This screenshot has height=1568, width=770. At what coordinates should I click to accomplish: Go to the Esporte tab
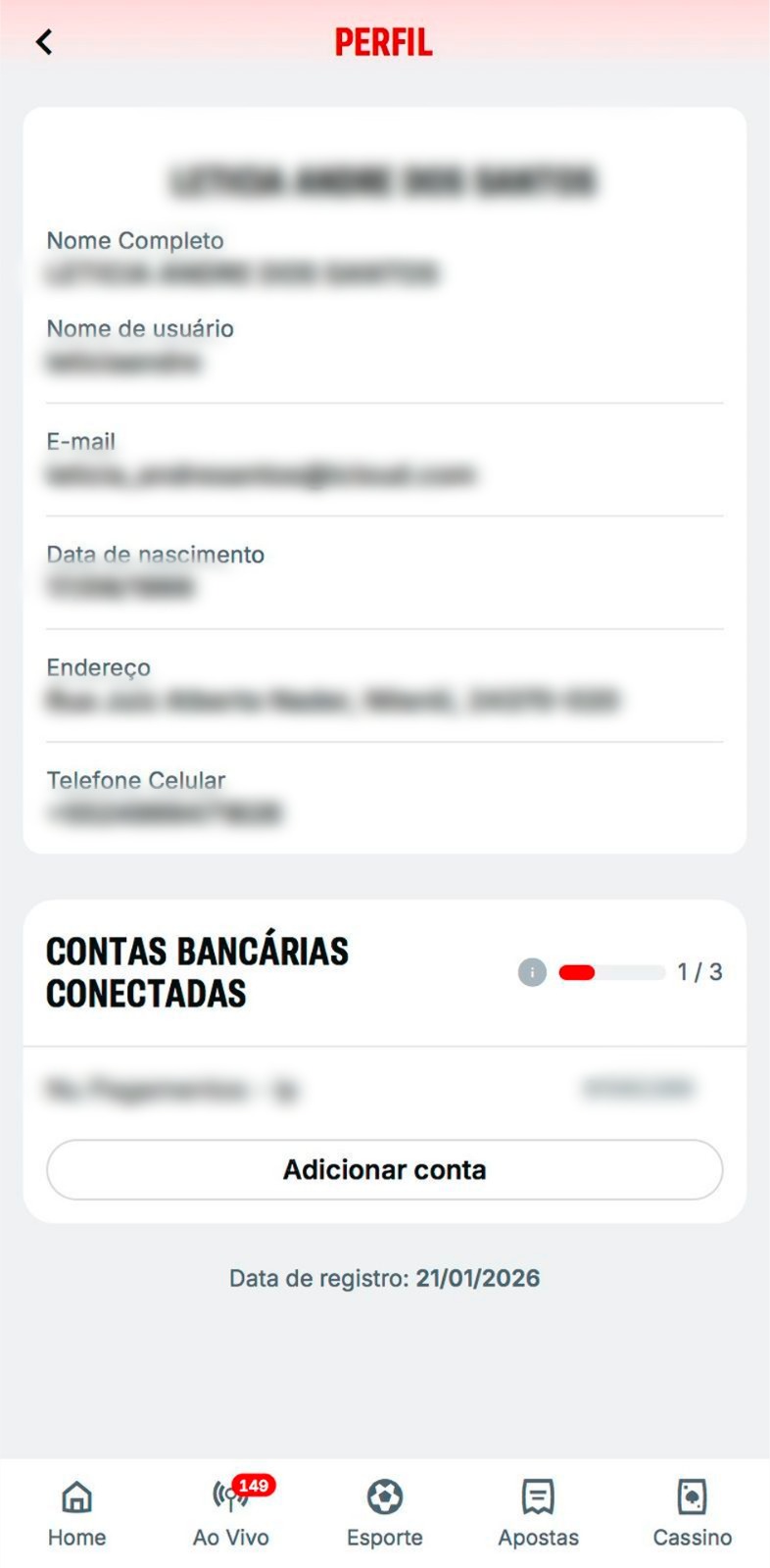[384, 1513]
